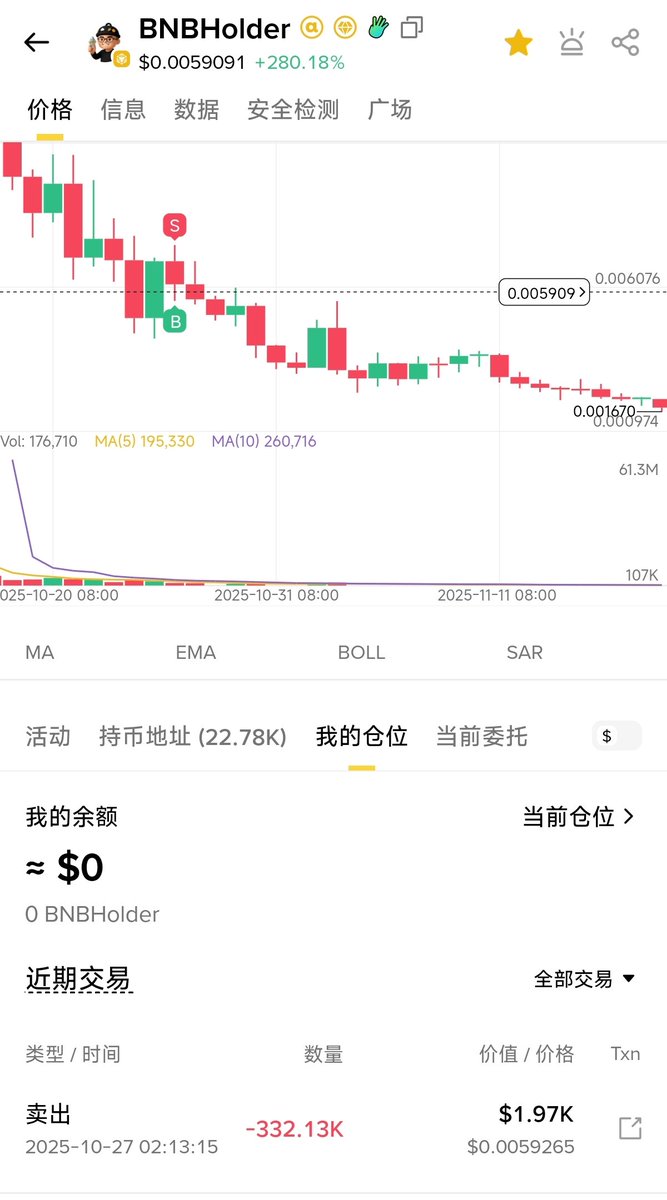Switch to 当前委托 tab

(481, 737)
